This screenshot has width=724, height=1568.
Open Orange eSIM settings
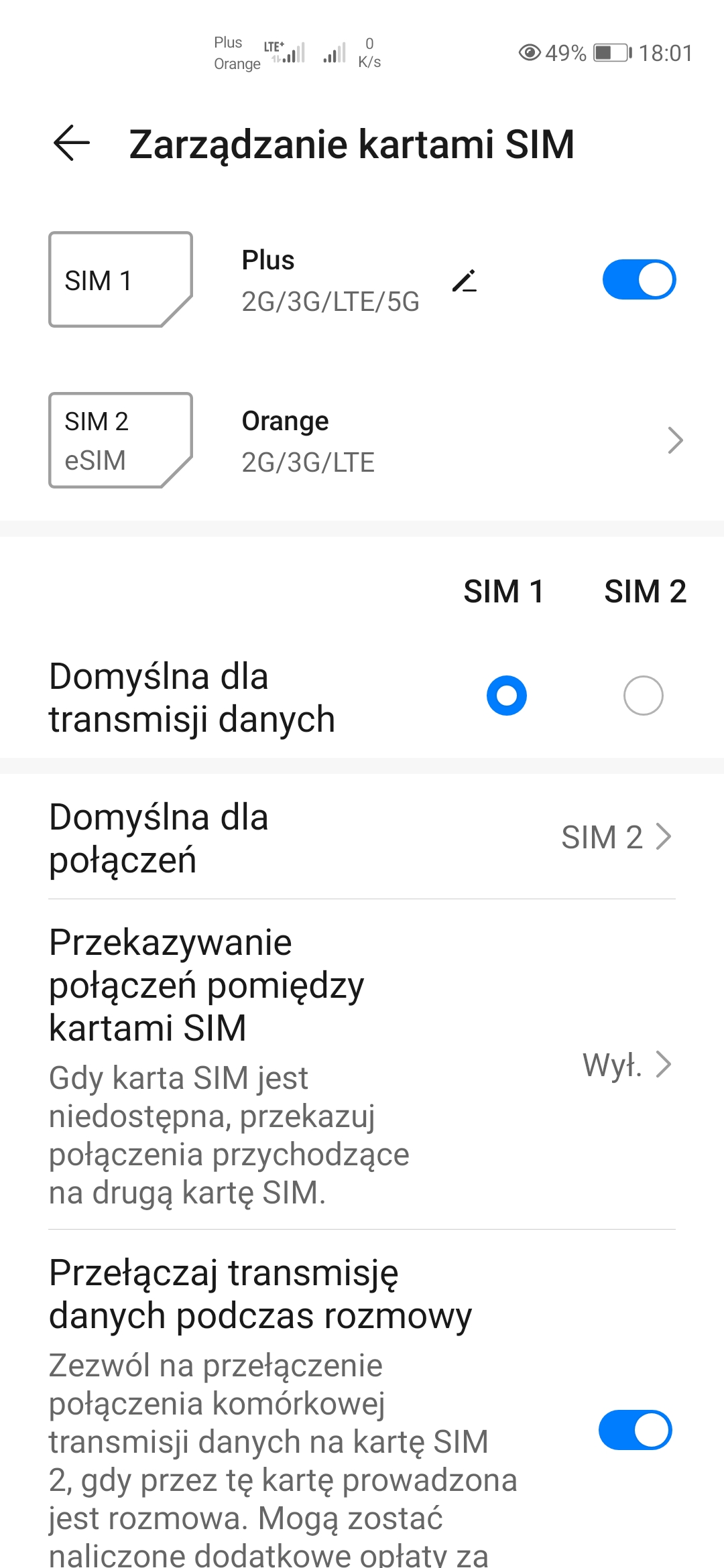pos(362,440)
